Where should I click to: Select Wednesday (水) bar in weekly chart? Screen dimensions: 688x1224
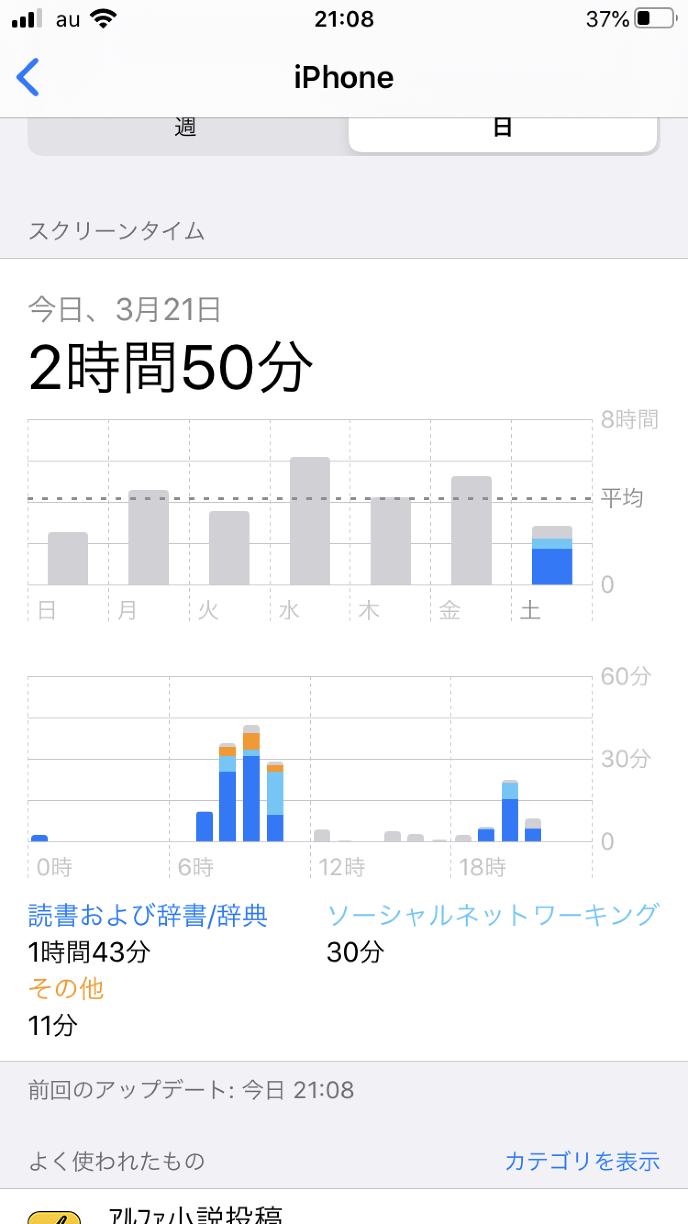(310, 521)
